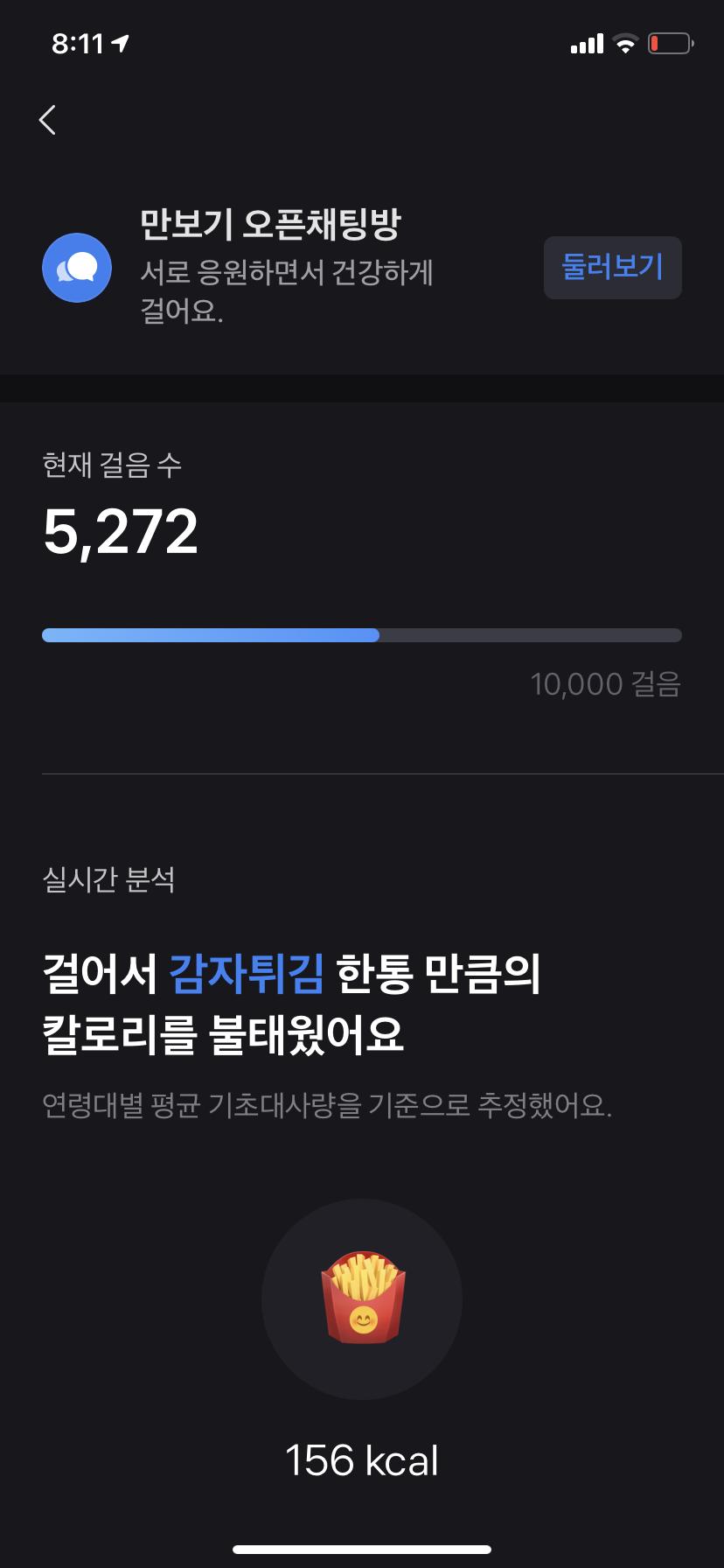Tap the 둘러보기 button

click(612, 268)
